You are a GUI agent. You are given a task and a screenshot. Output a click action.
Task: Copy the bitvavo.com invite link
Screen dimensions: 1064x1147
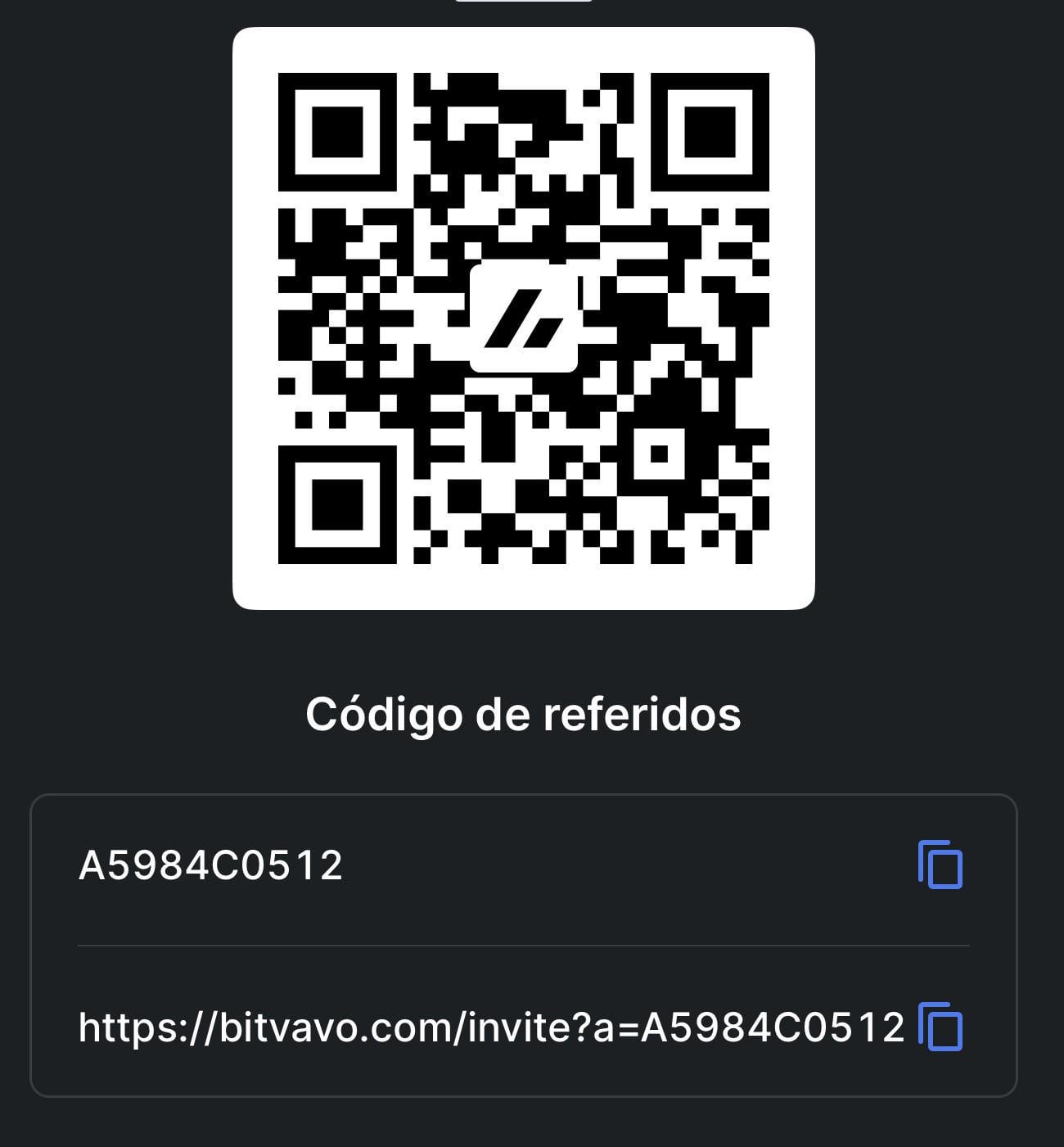(x=940, y=1026)
